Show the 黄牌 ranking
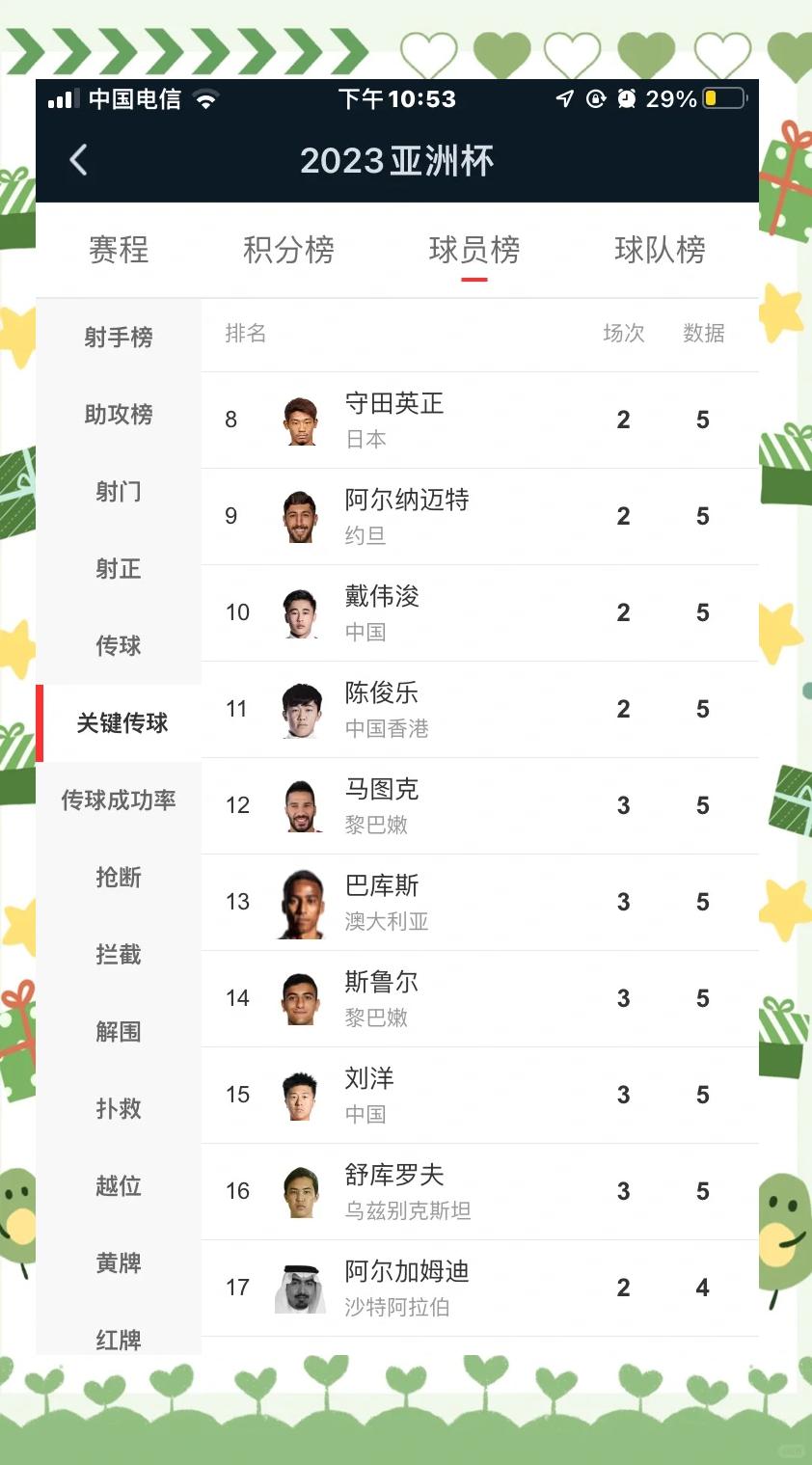 click(119, 1263)
